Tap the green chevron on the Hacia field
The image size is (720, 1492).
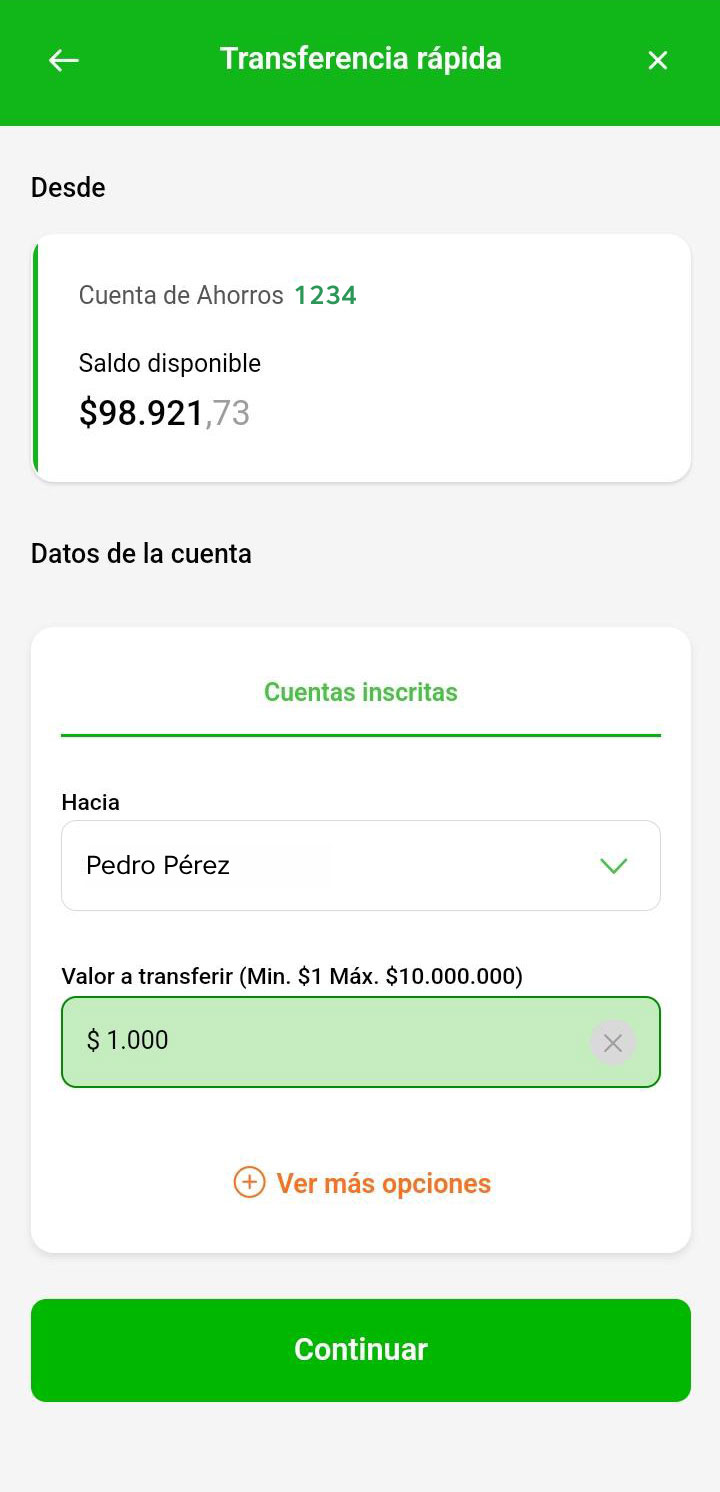pyautogui.click(x=615, y=866)
